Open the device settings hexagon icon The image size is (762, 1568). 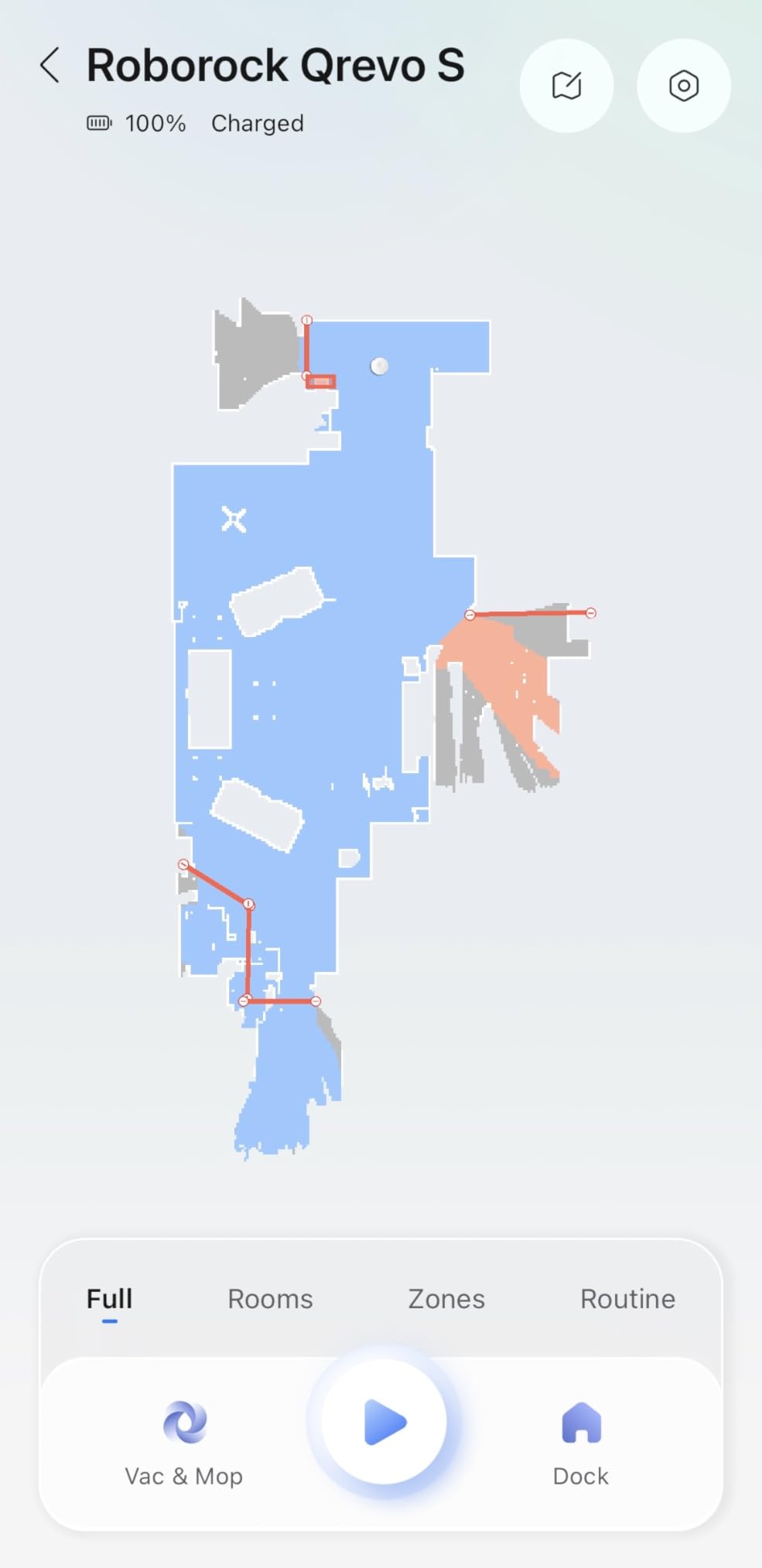pos(683,85)
